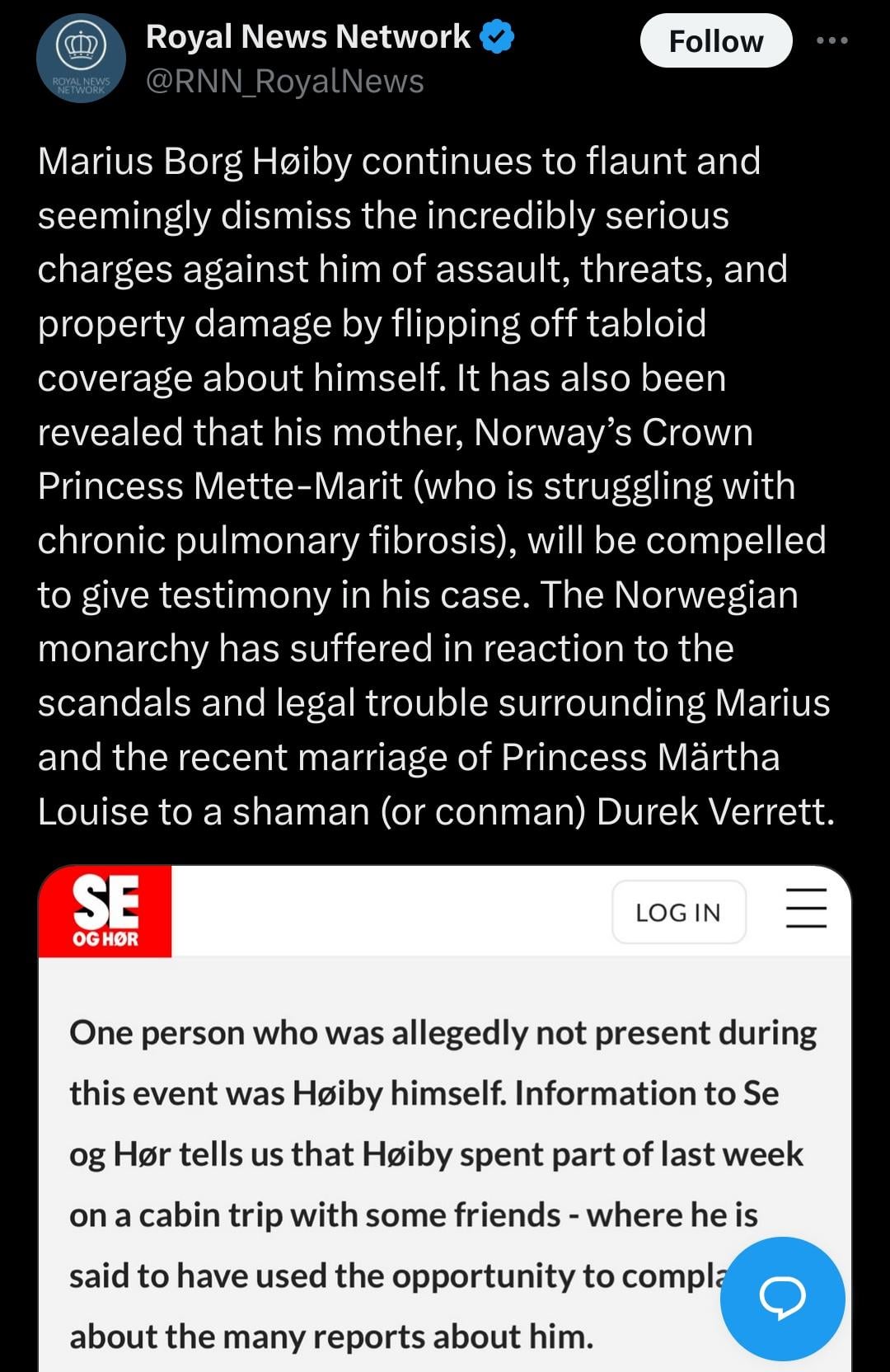Screen dimensions: 890x1372
Task: Tap the blue reply floating button
Action: (x=782, y=1298)
